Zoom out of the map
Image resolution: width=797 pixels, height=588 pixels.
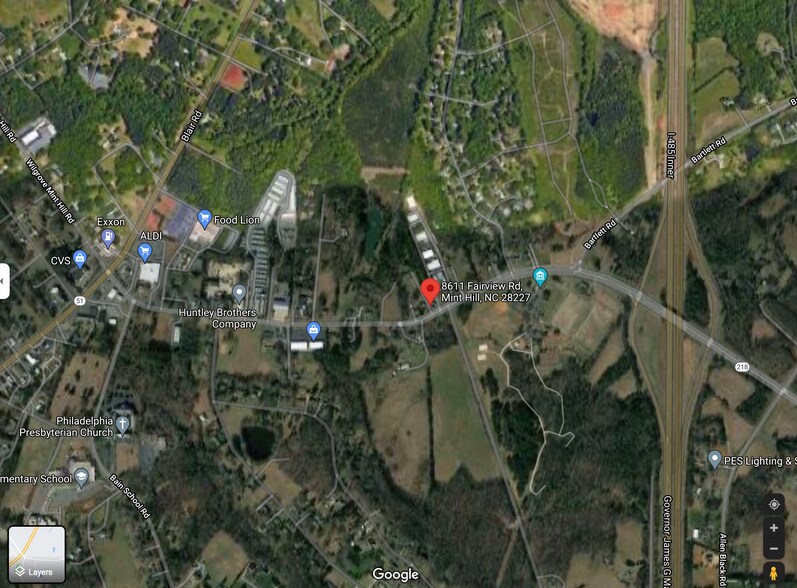[774, 549]
